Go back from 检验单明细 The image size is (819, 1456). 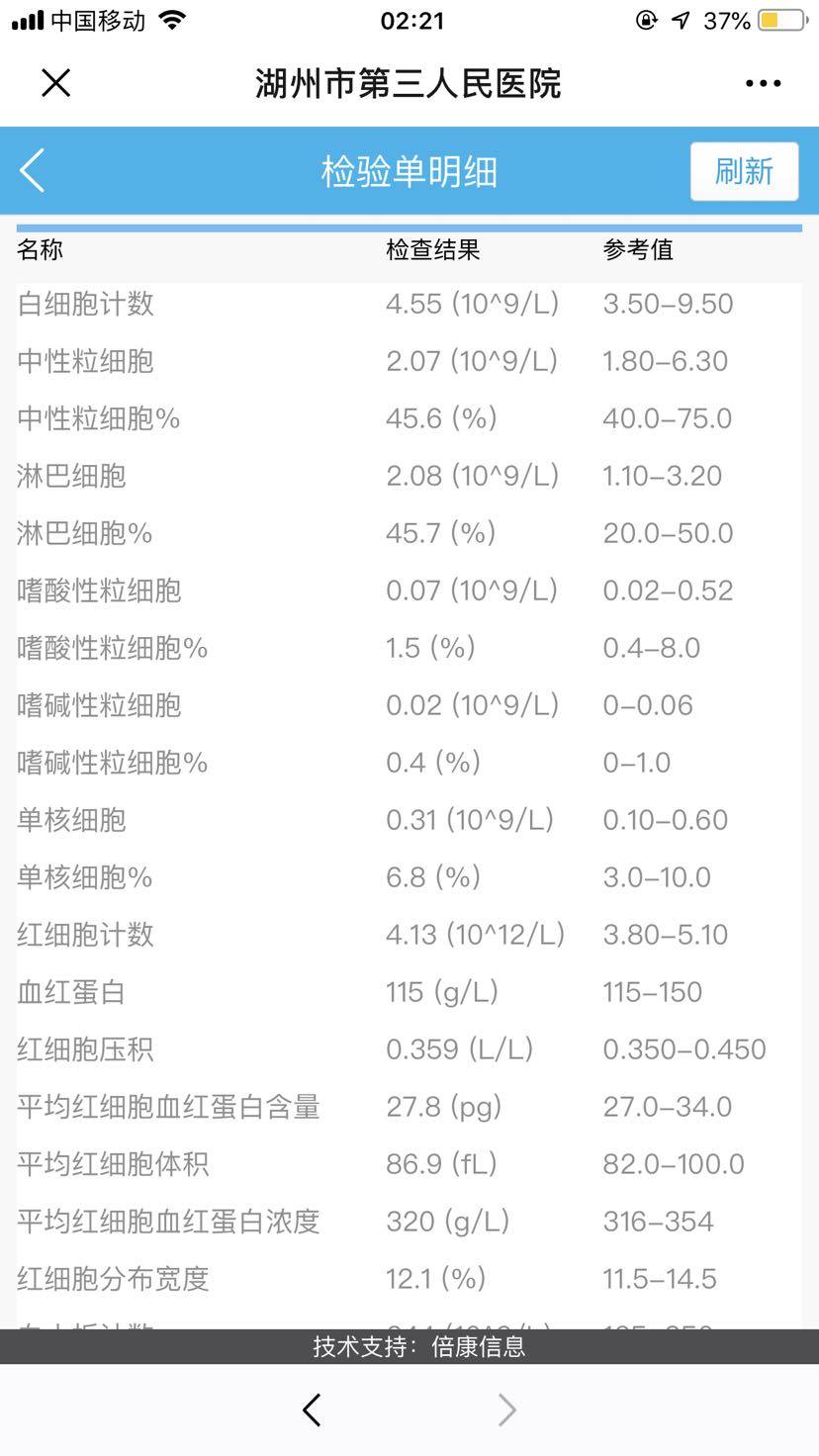coord(33,171)
